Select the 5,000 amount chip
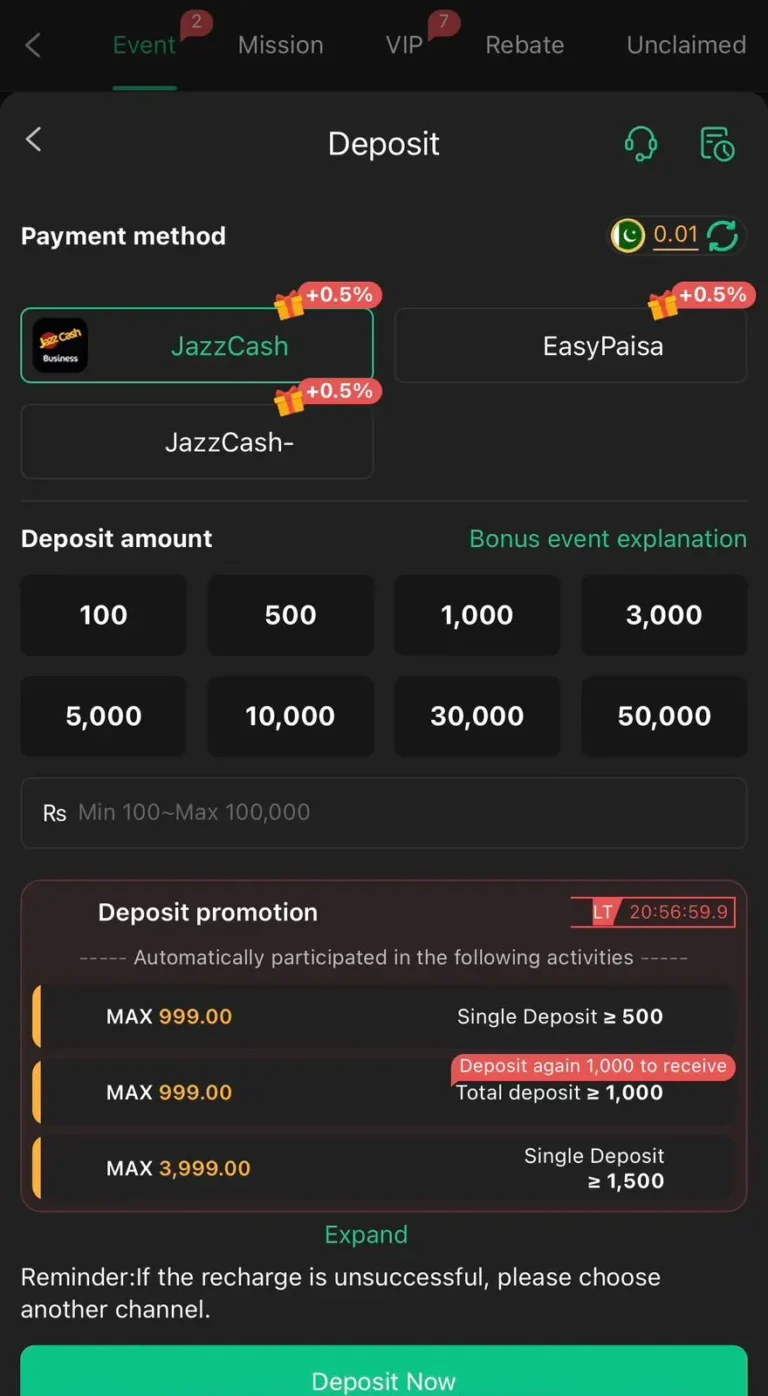This screenshot has width=768, height=1396. coord(103,716)
